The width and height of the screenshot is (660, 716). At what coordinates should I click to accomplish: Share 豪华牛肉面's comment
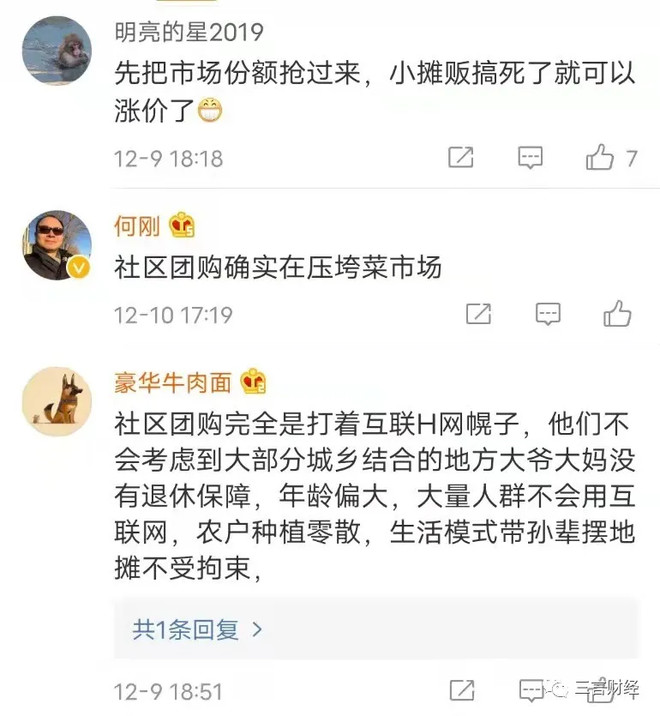click(x=461, y=690)
